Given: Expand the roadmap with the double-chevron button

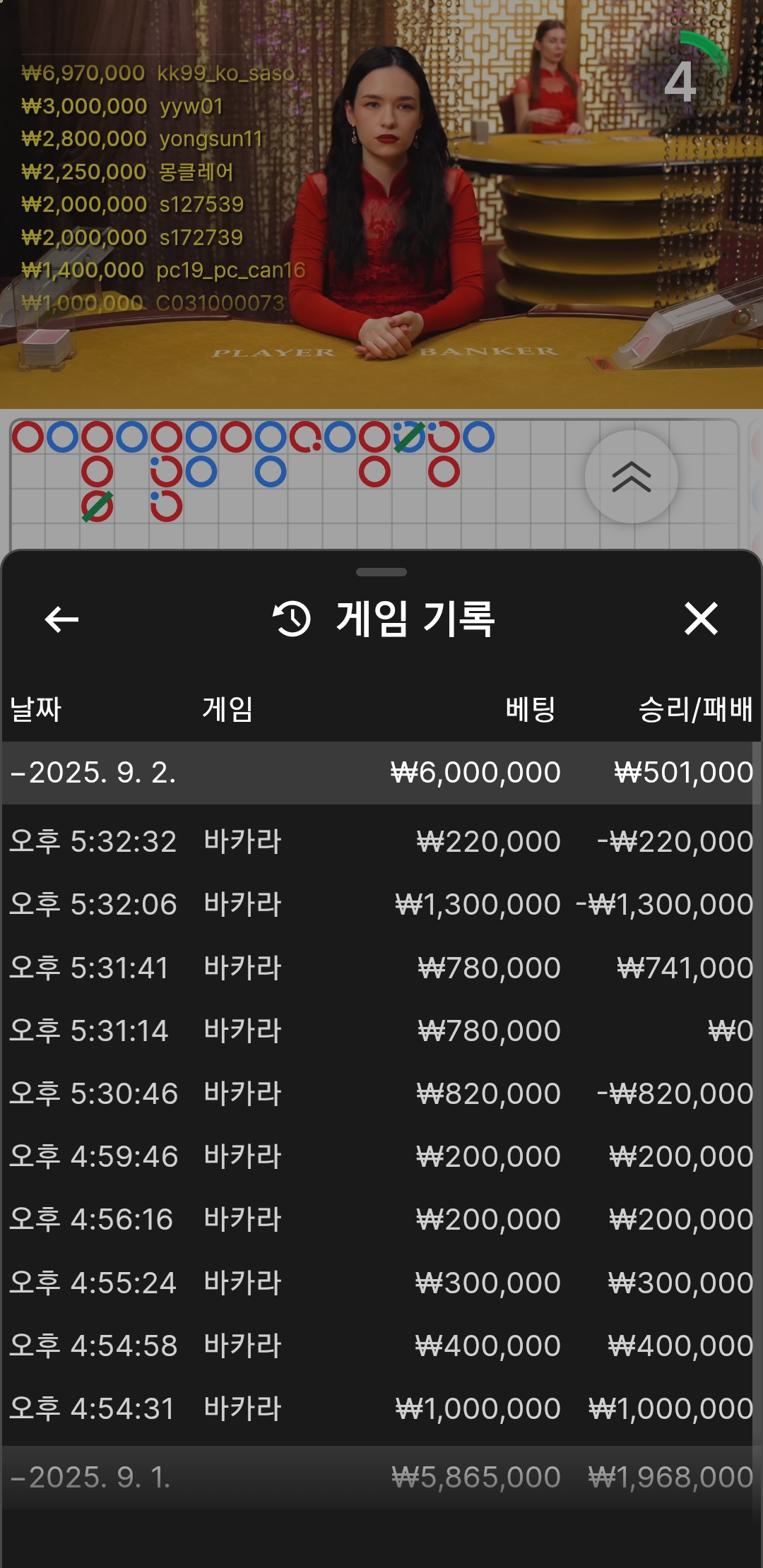Looking at the screenshot, I should coord(631,477).
